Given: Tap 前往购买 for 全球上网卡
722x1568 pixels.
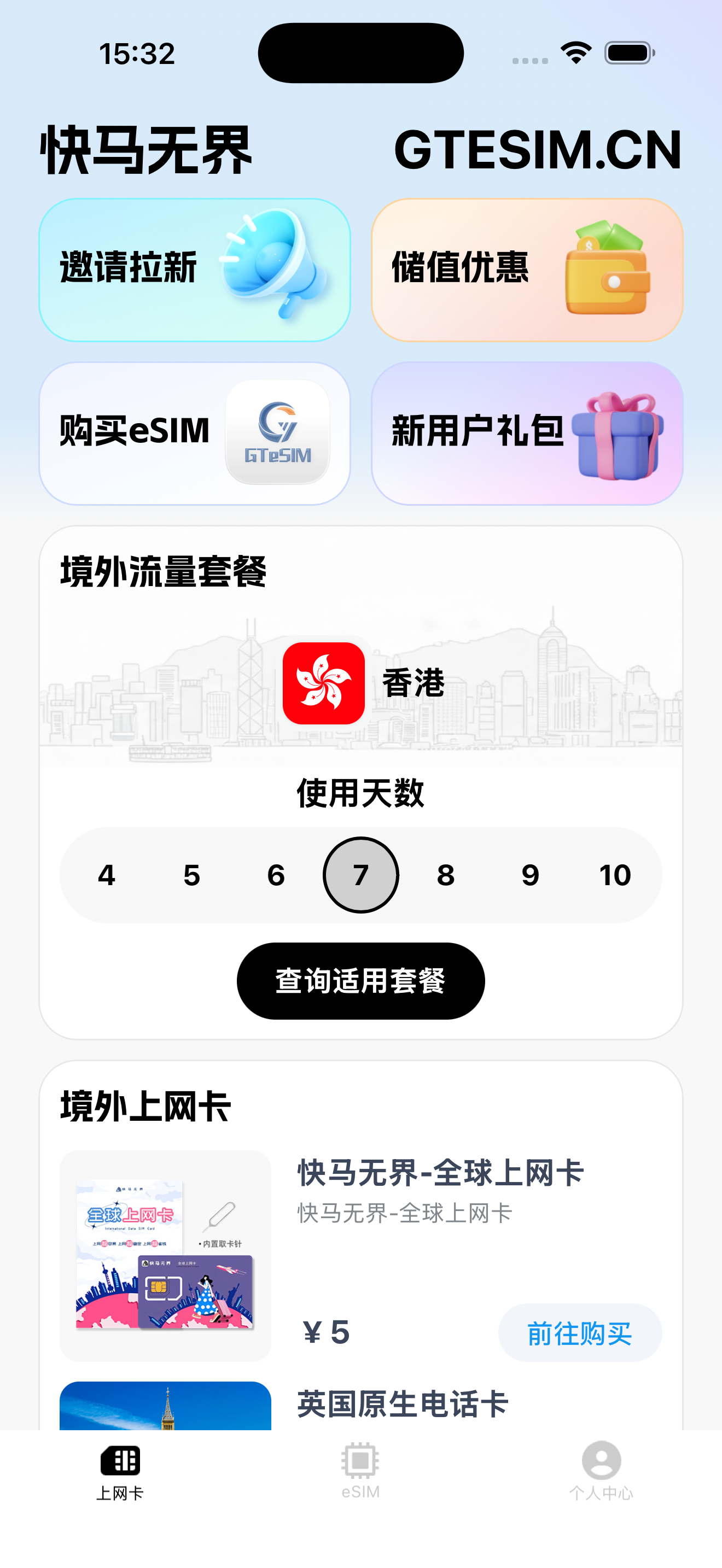Looking at the screenshot, I should pos(580,1333).
